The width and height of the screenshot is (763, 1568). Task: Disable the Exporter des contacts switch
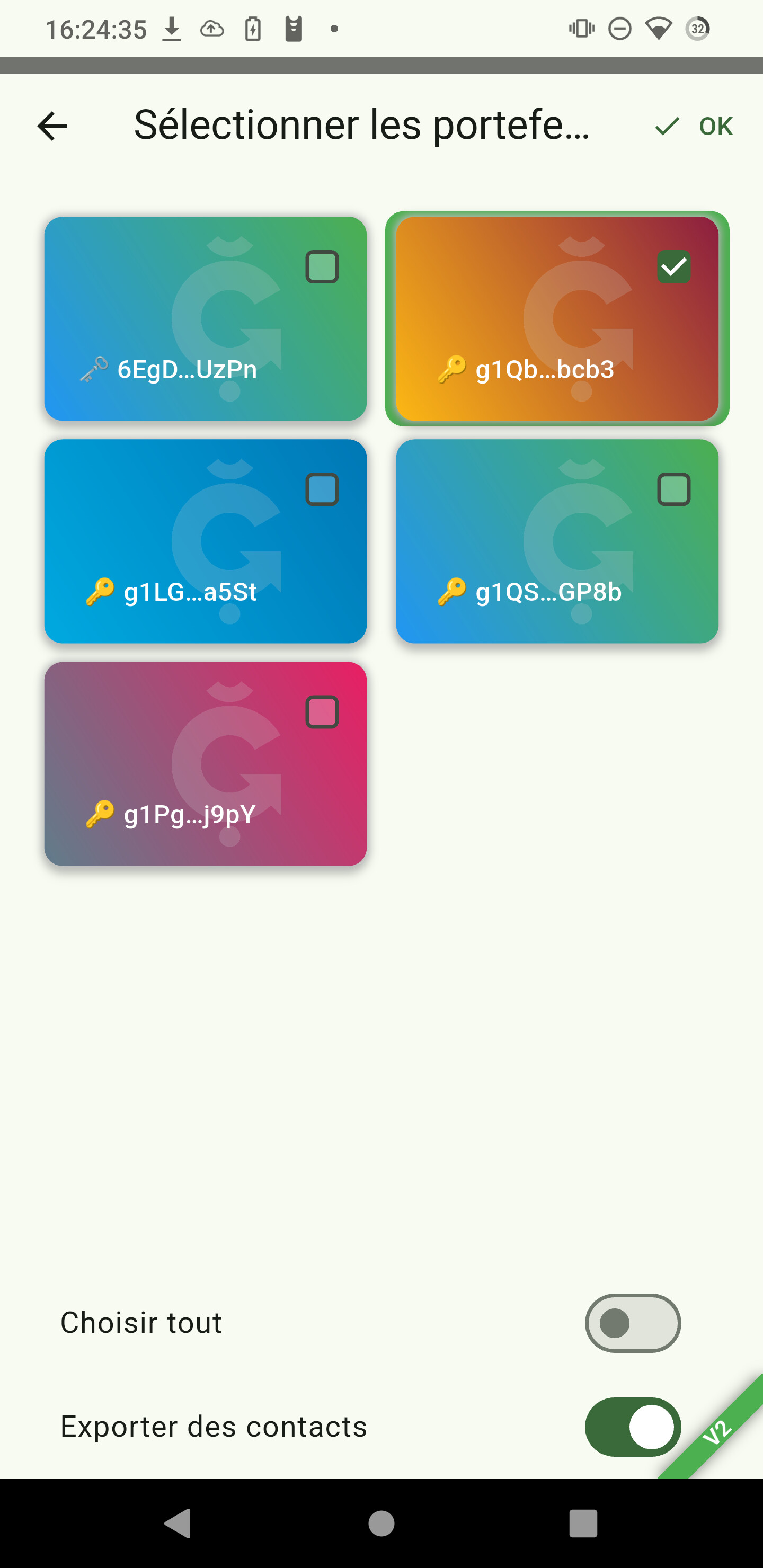[633, 1427]
